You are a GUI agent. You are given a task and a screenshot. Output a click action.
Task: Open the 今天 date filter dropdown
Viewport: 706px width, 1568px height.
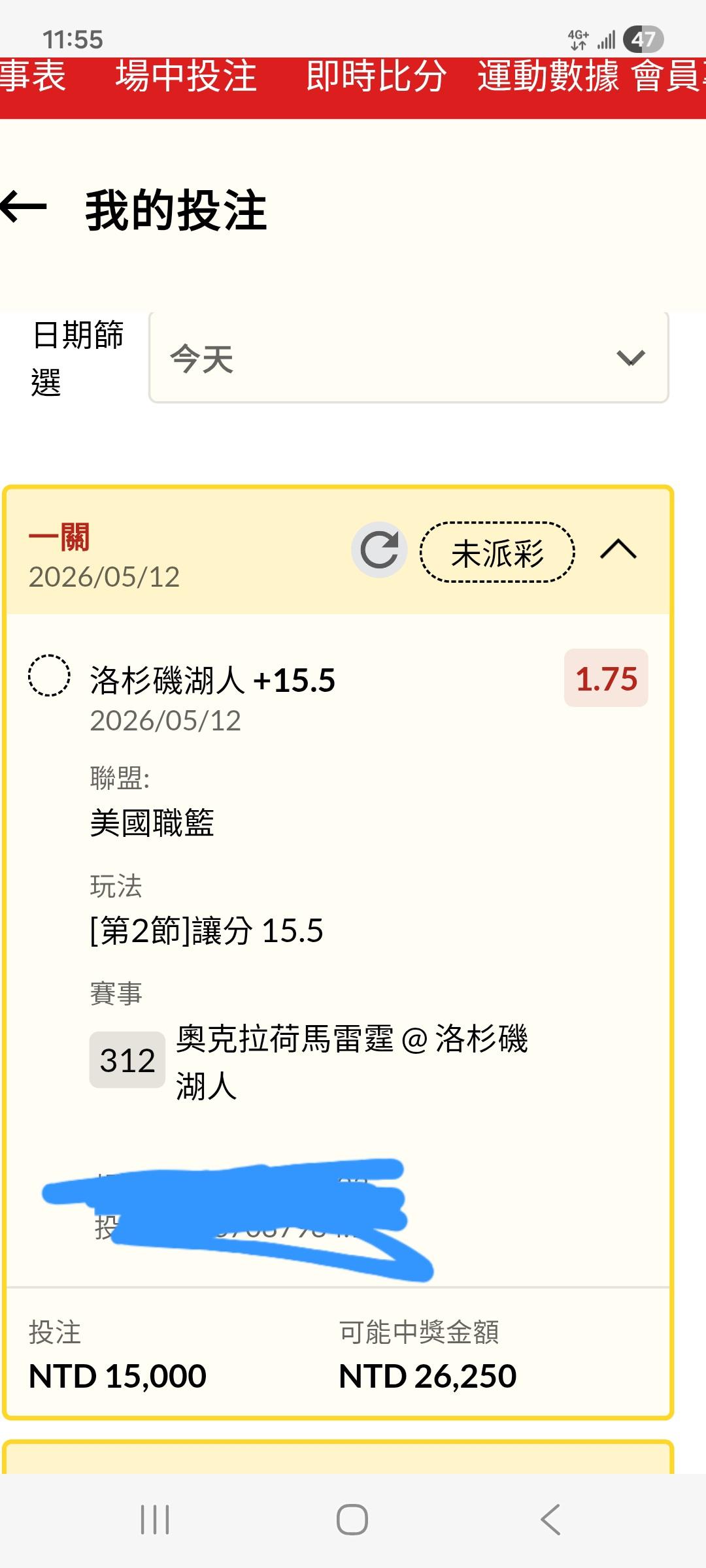(409, 357)
